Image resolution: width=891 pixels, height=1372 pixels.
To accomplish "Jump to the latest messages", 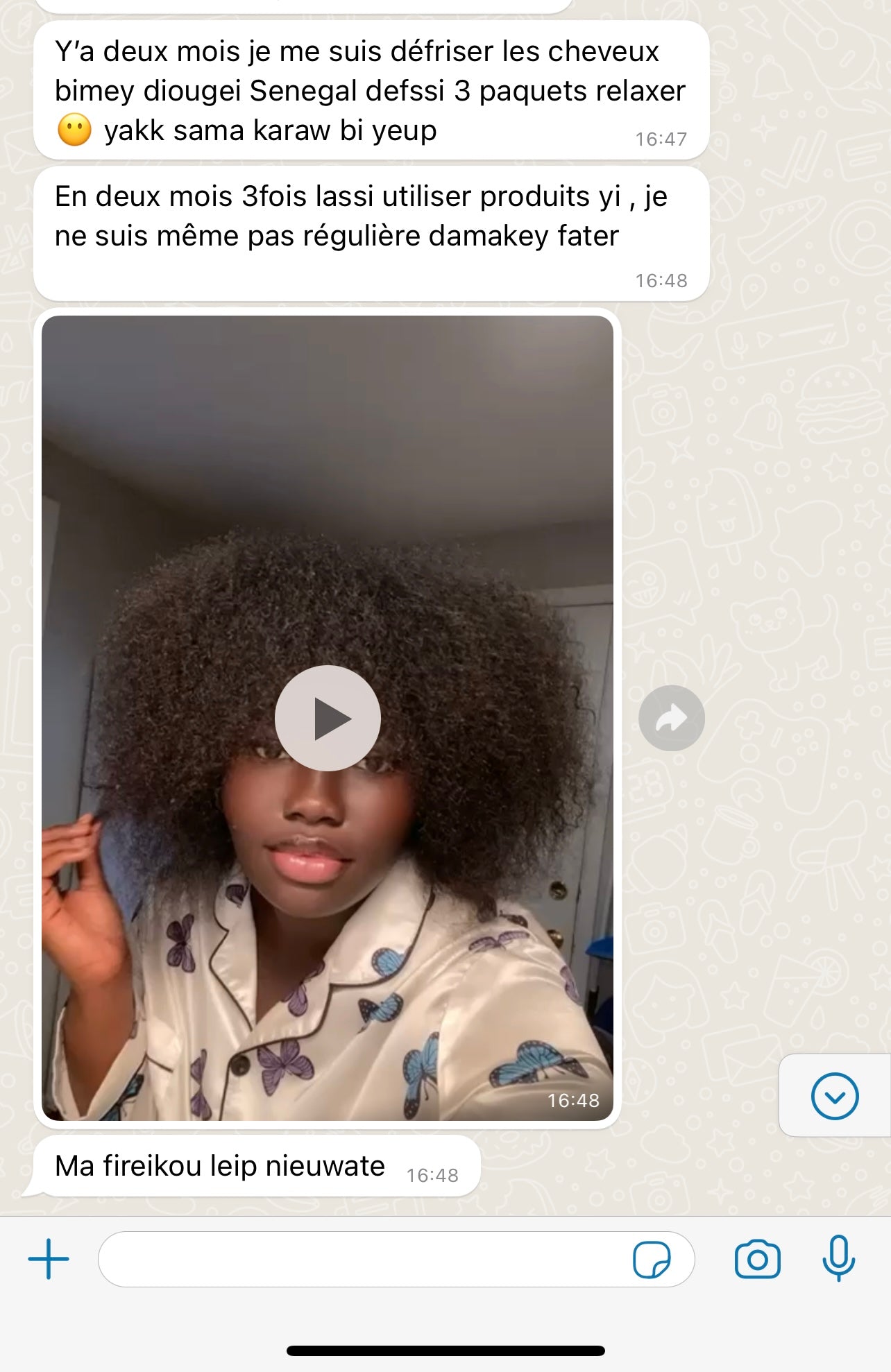I will pyautogui.click(x=835, y=1096).
